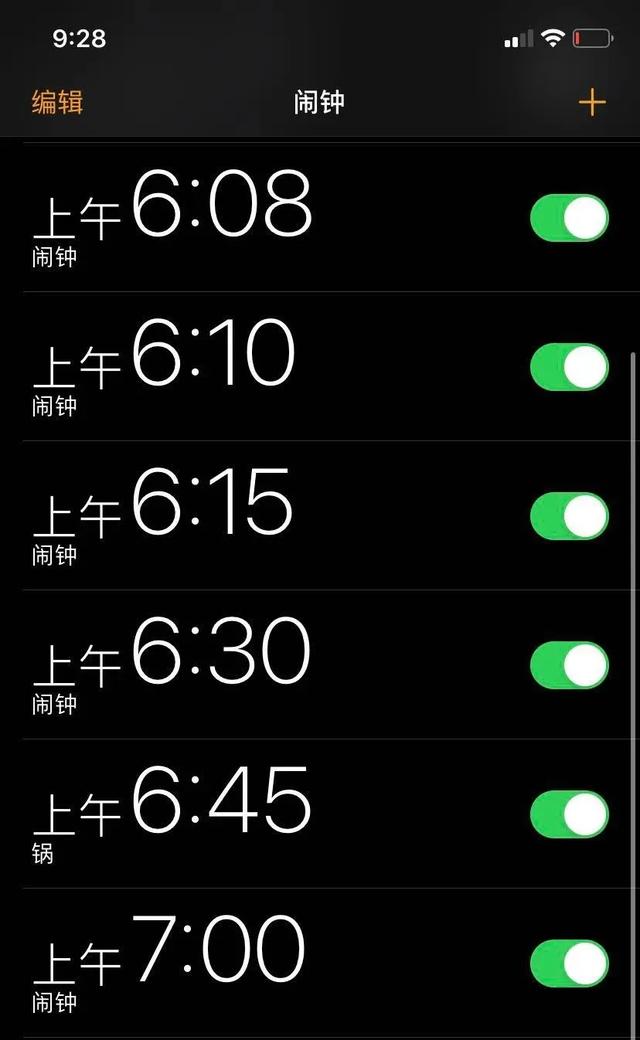Switch off the 6:30 alarm

point(569,665)
